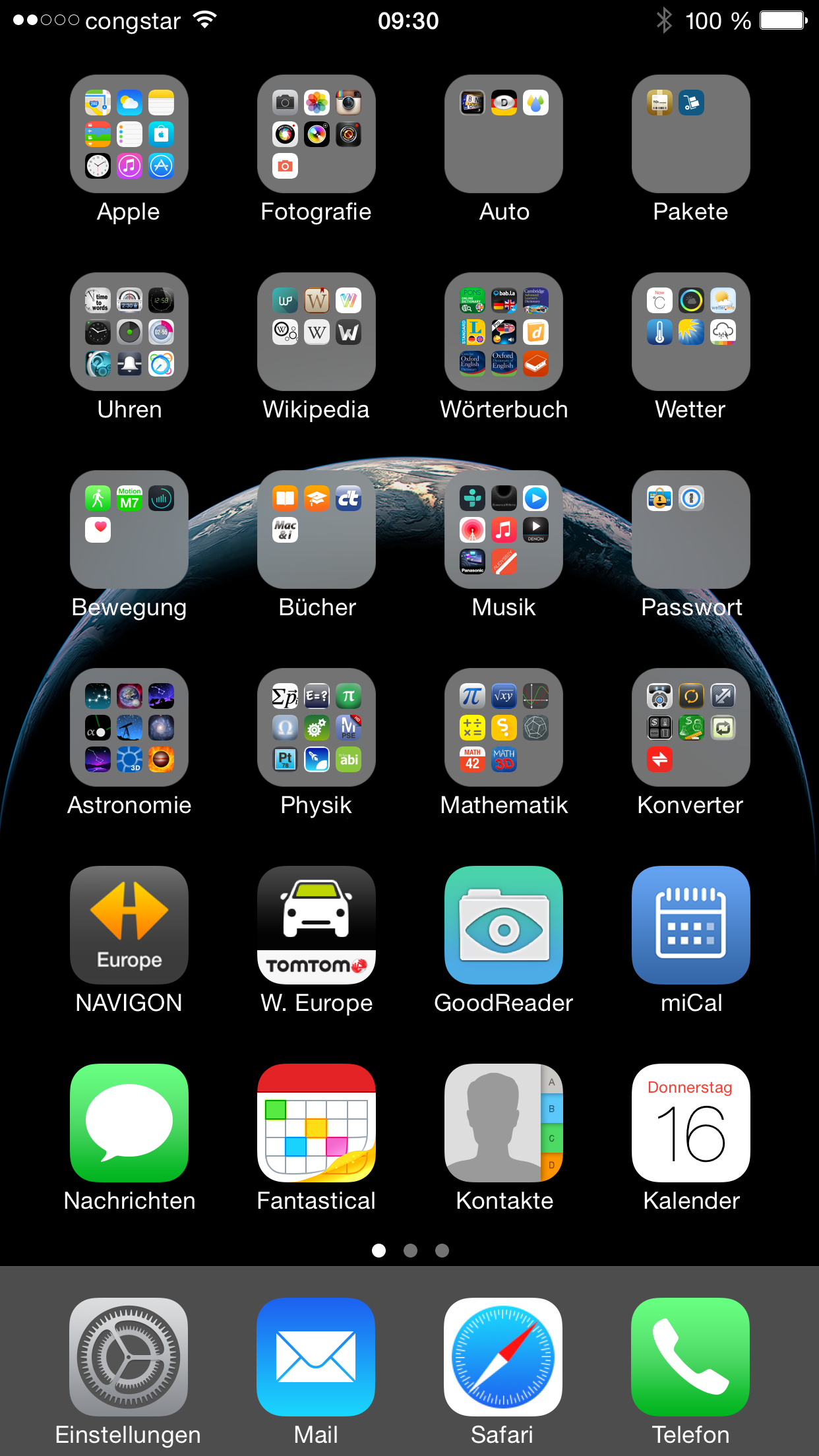Open the Nachrichten messages app
Screen dimensions: 819x1456
(x=129, y=1123)
